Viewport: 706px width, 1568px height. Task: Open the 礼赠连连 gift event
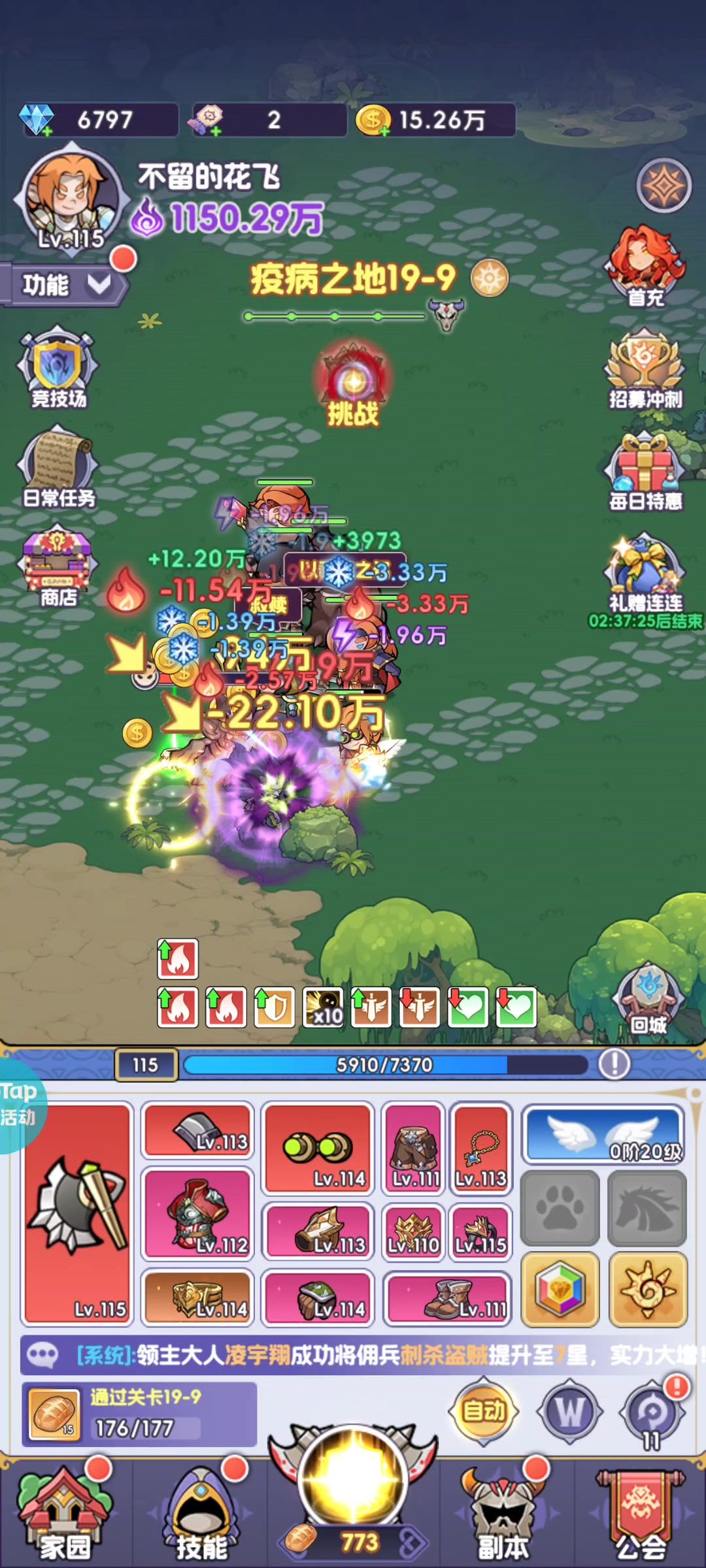point(645,574)
